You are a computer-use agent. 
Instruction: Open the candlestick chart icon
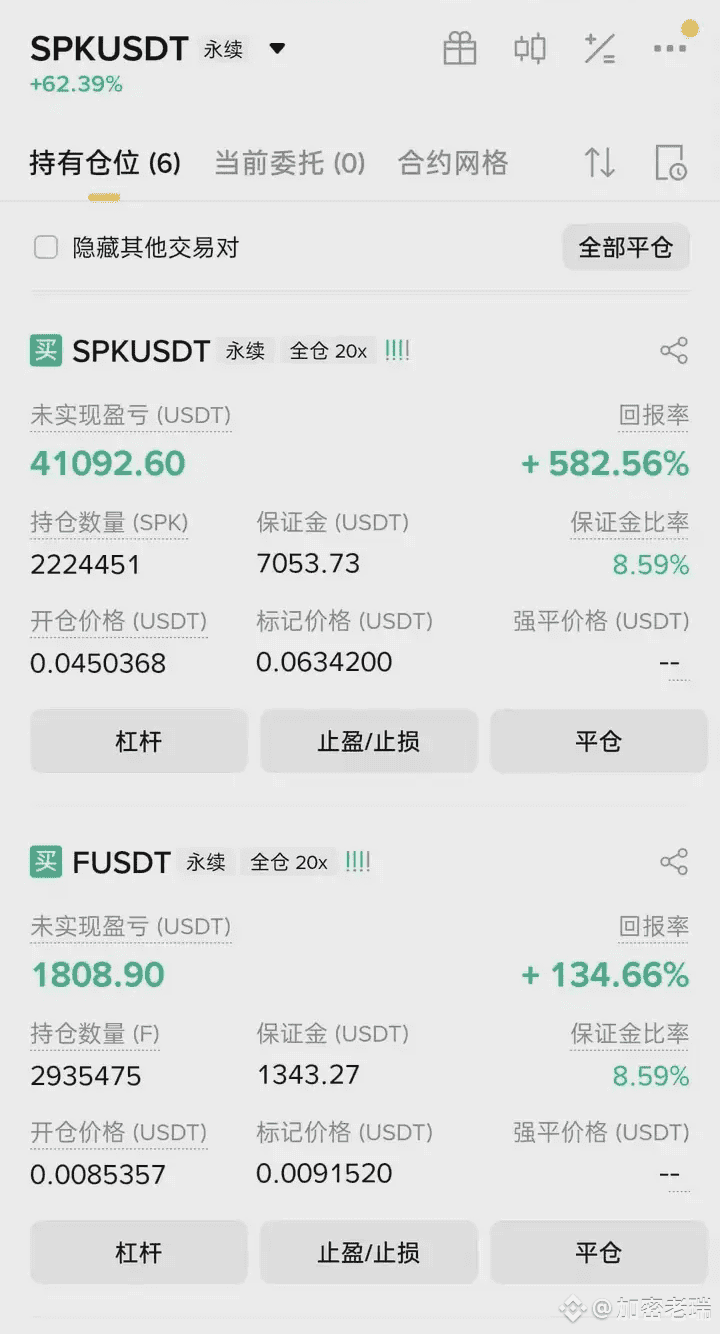(x=530, y=49)
